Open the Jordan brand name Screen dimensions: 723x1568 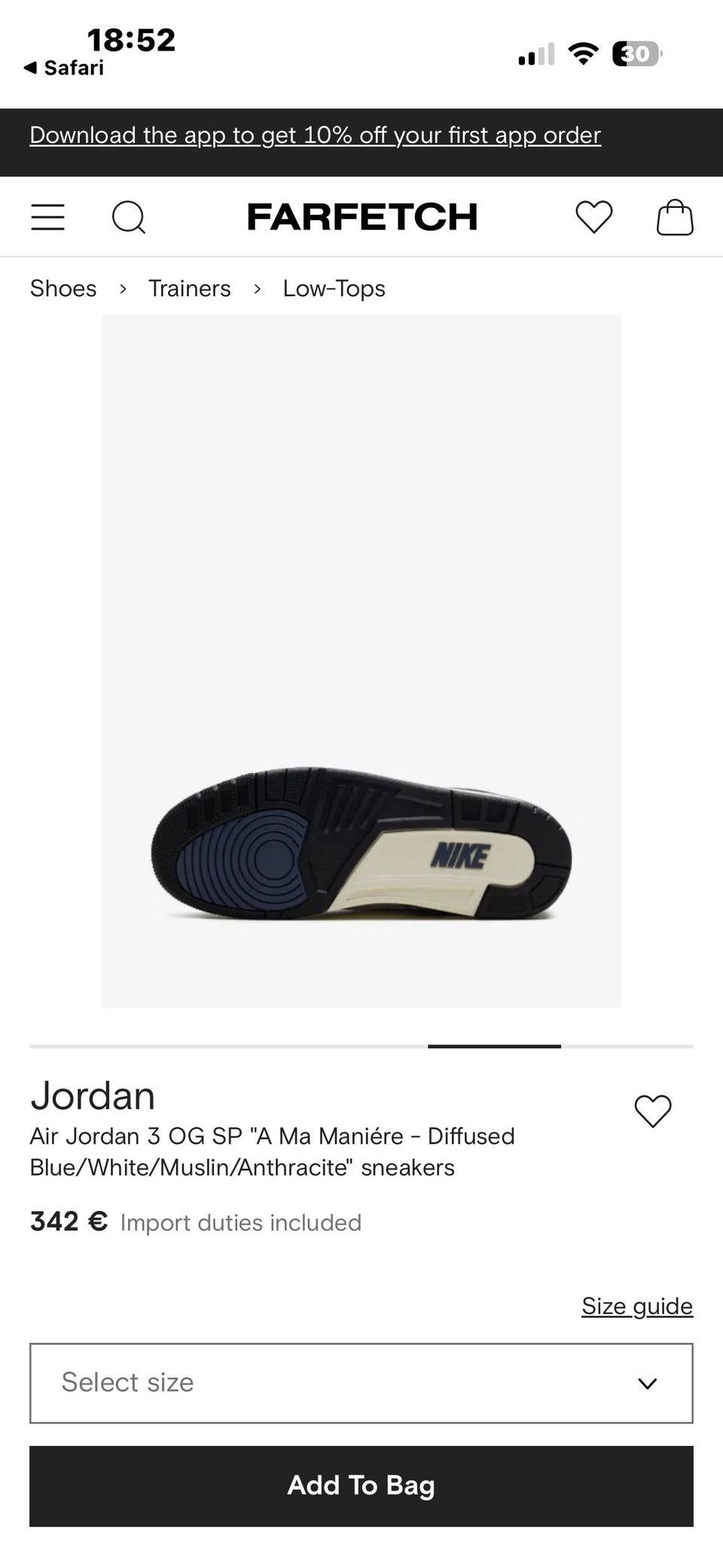(x=93, y=1096)
